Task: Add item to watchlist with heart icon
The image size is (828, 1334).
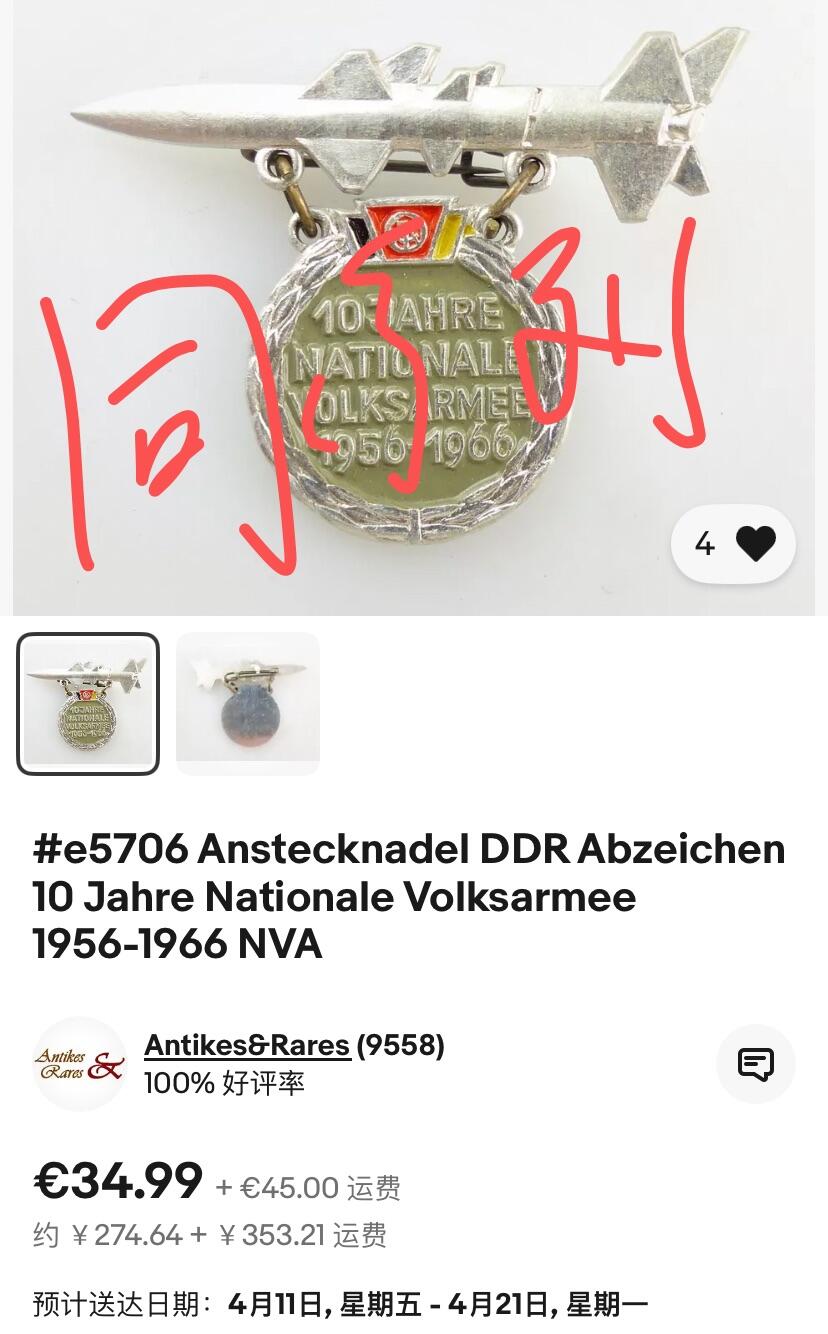Action: click(754, 544)
